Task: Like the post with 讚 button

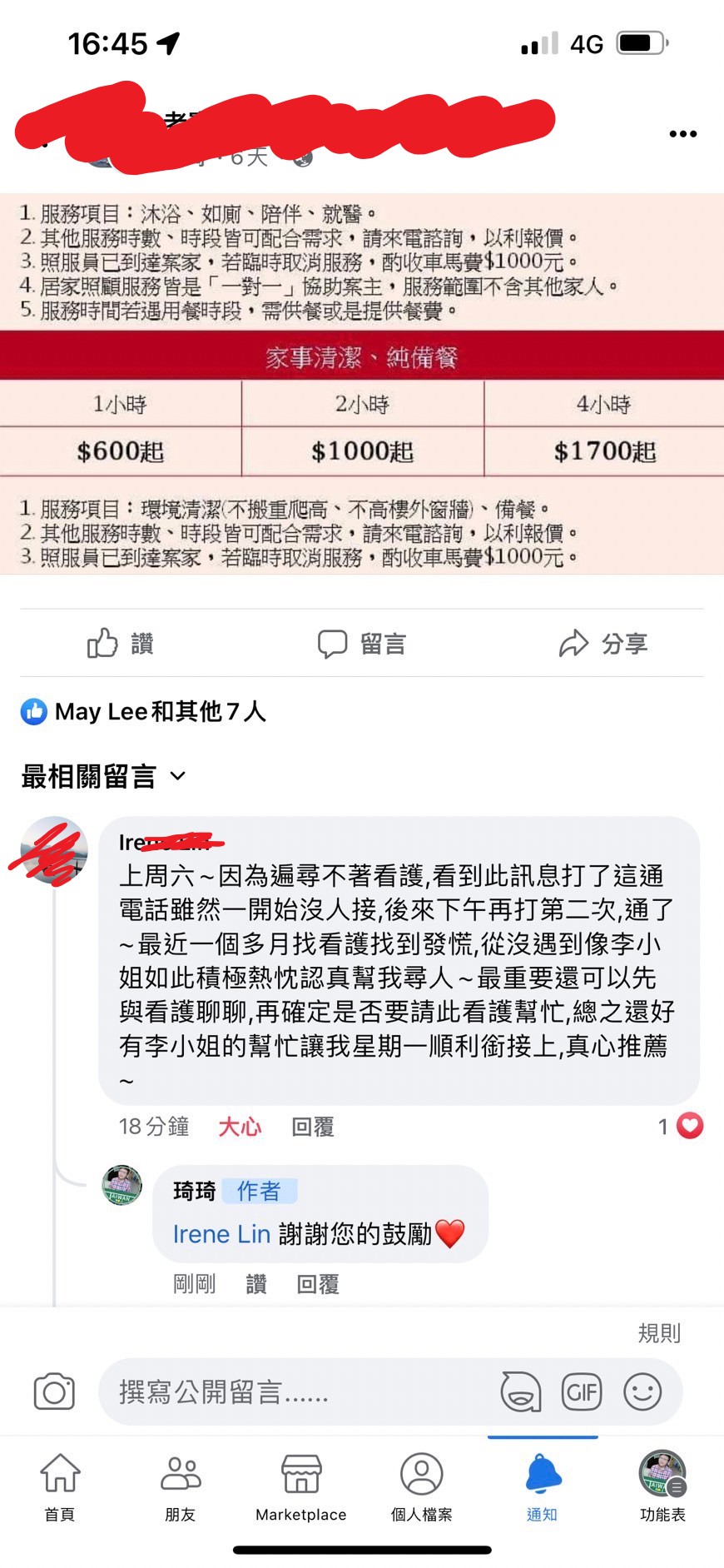Action: (121, 643)
